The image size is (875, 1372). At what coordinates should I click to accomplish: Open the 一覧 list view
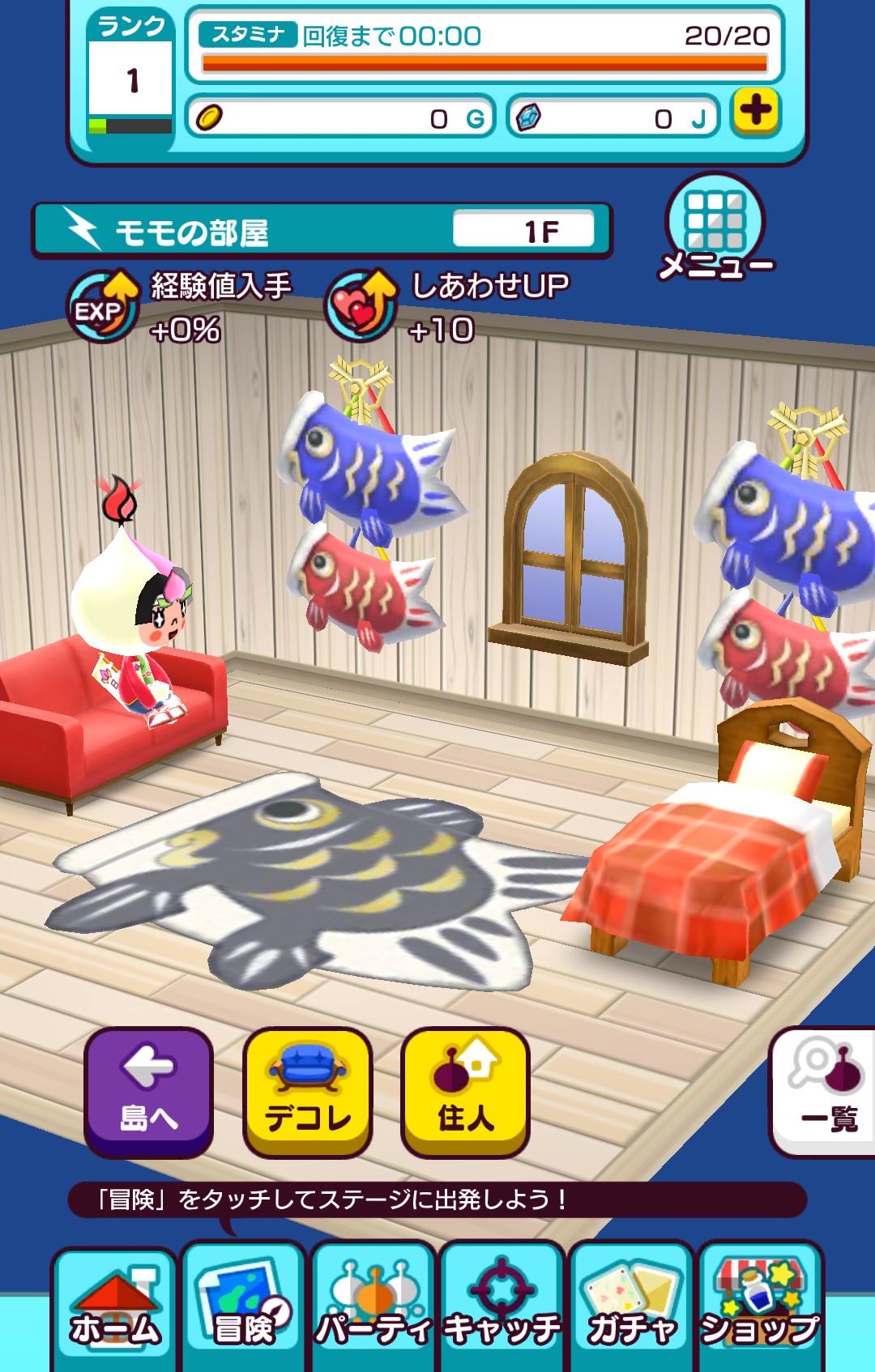(x=825, y=1090)
